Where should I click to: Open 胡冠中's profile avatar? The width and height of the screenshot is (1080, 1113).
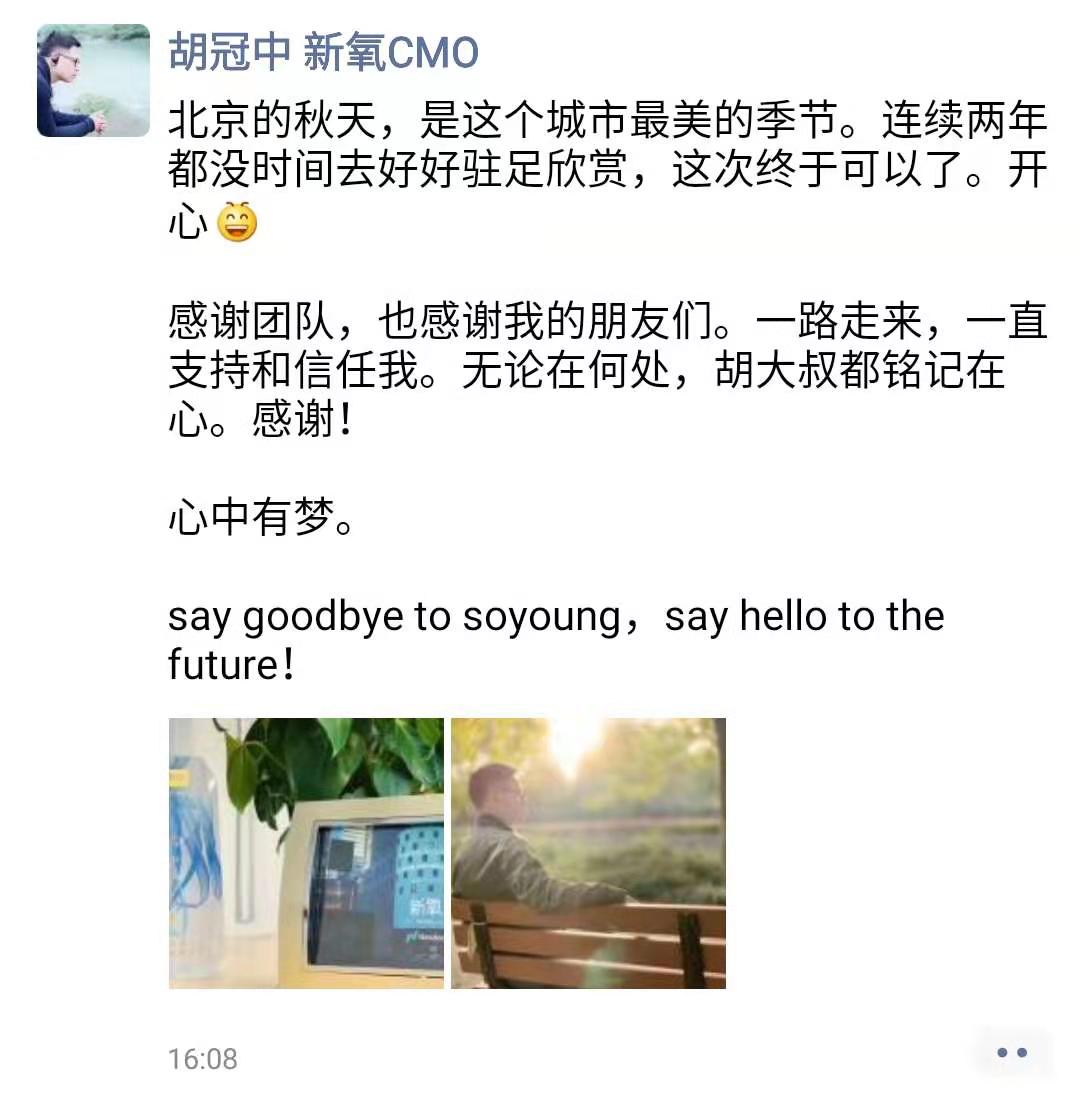coord(93,80)
